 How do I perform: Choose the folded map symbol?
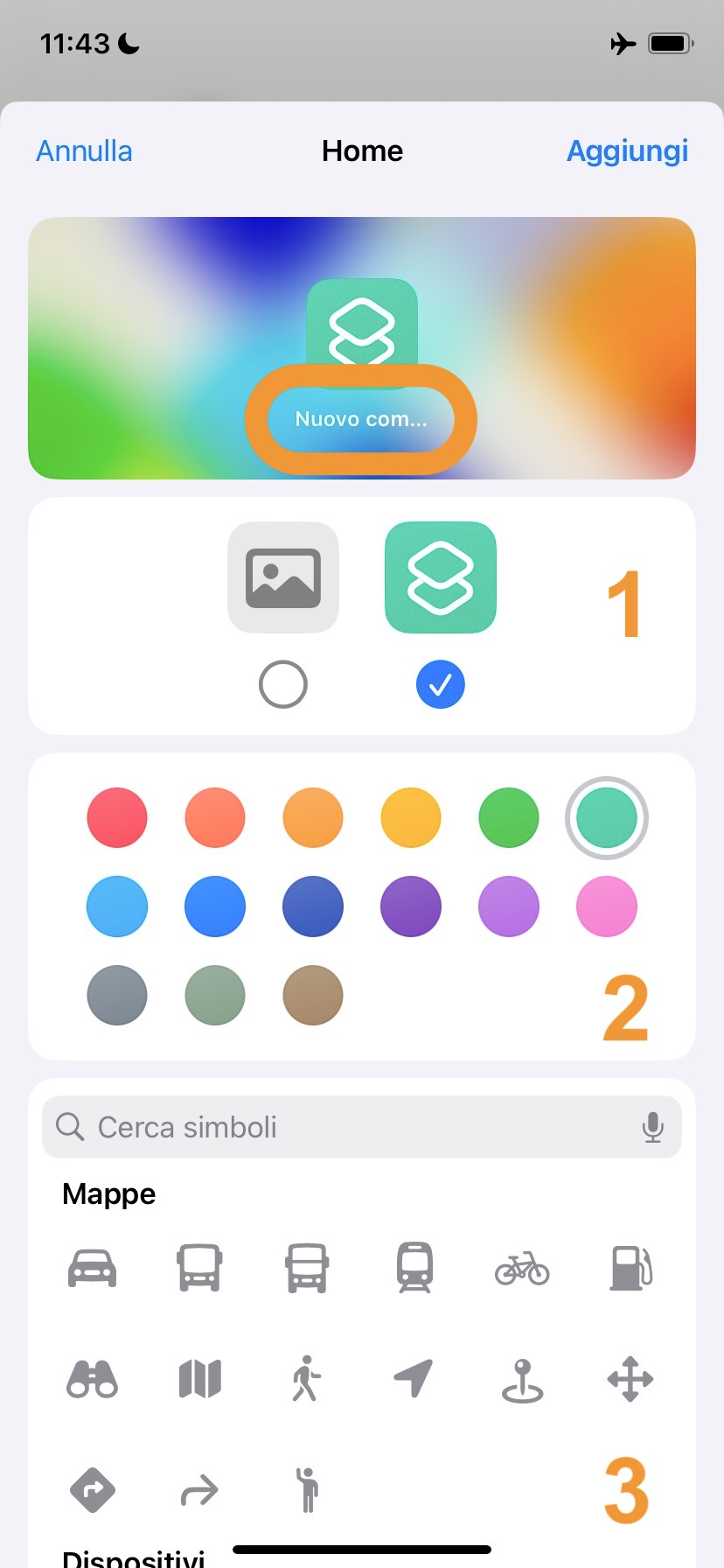(x=200, y=1379)
